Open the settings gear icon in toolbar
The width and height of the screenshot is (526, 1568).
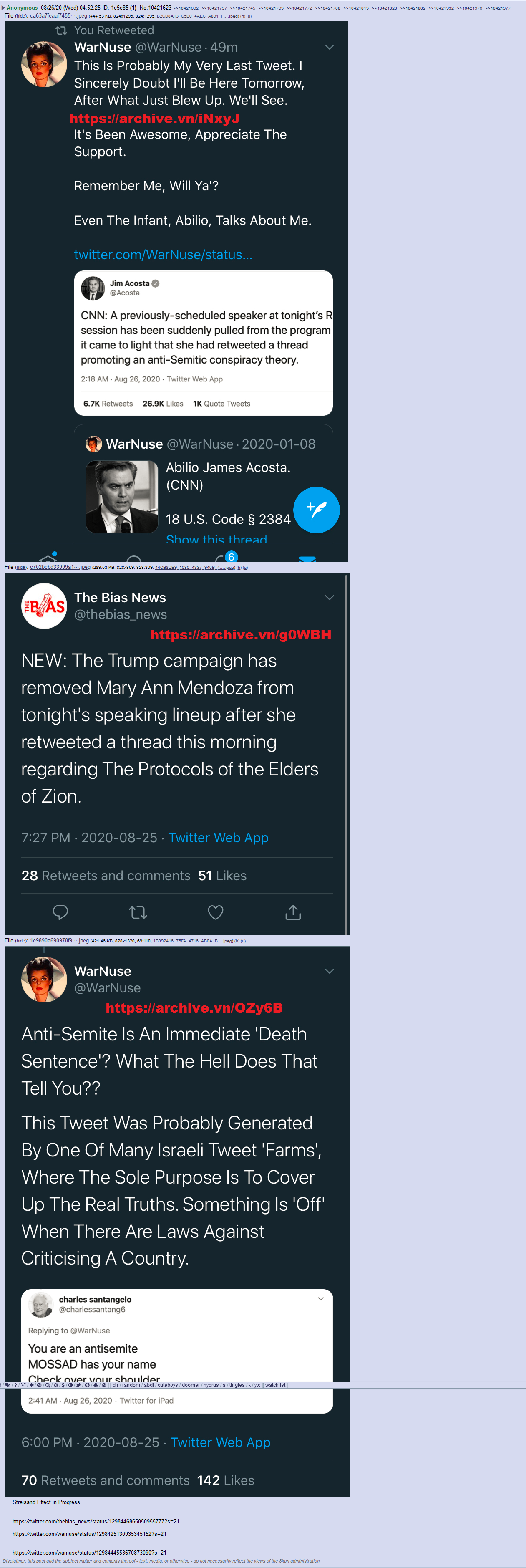tap(55, 1385)
